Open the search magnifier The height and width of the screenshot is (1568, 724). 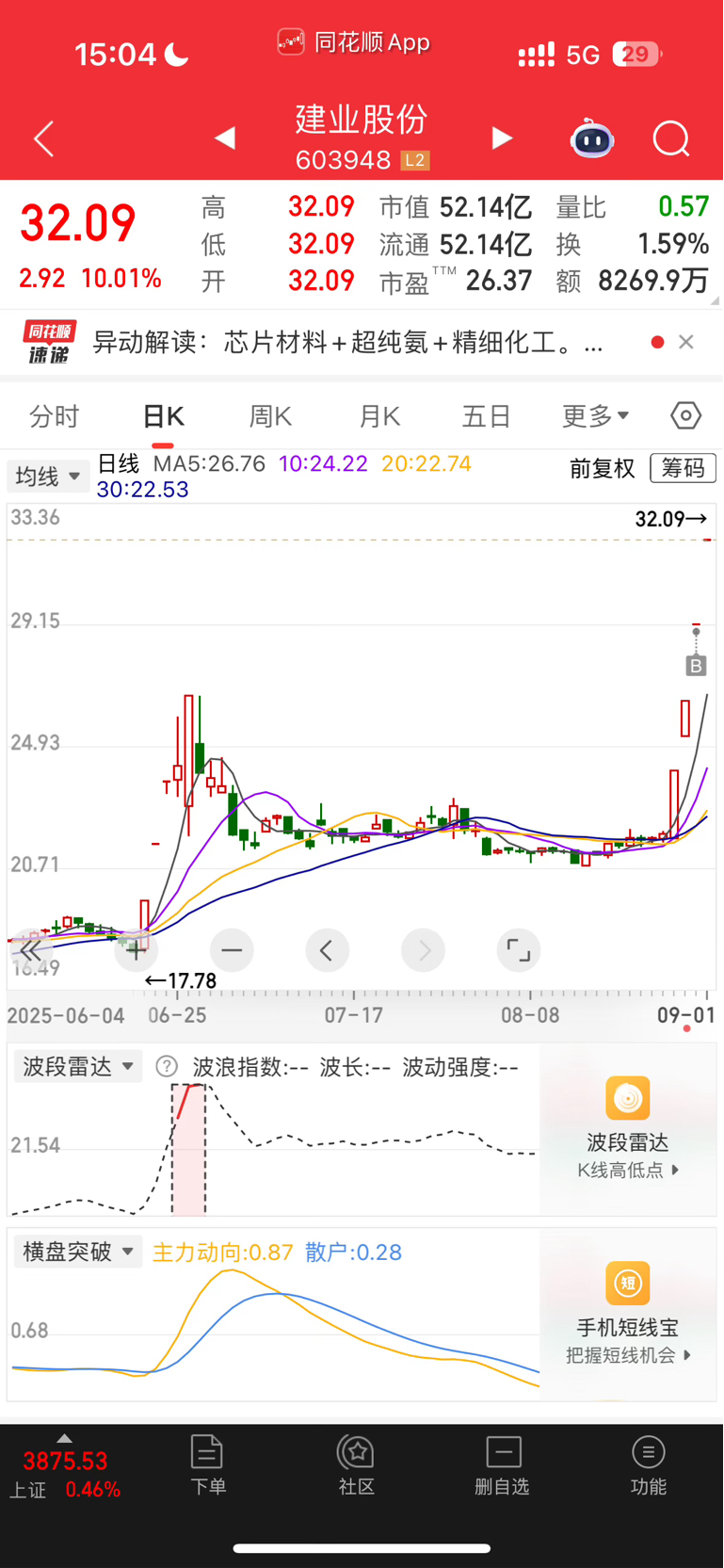[671, 139]
